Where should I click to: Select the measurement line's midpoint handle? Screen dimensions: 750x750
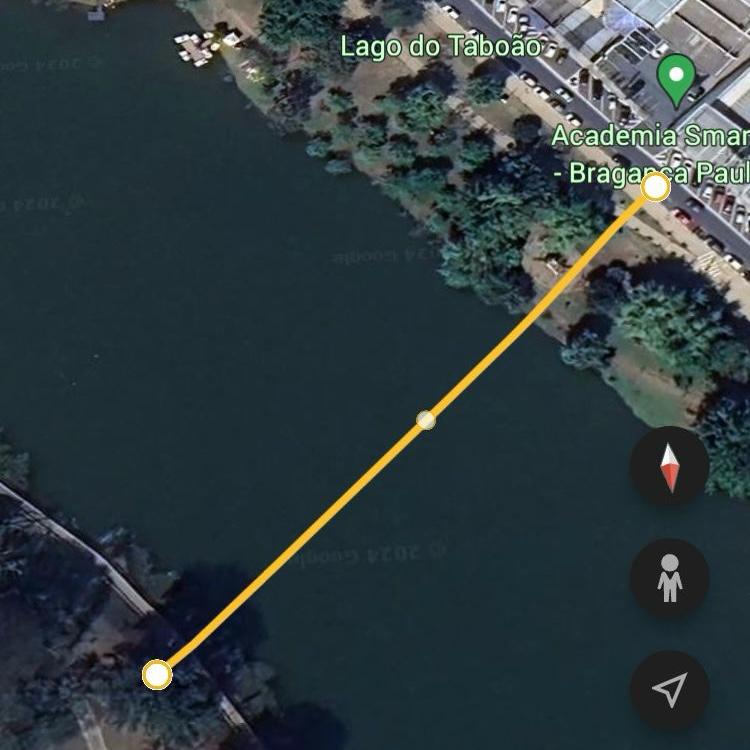(x=426, y=420)
